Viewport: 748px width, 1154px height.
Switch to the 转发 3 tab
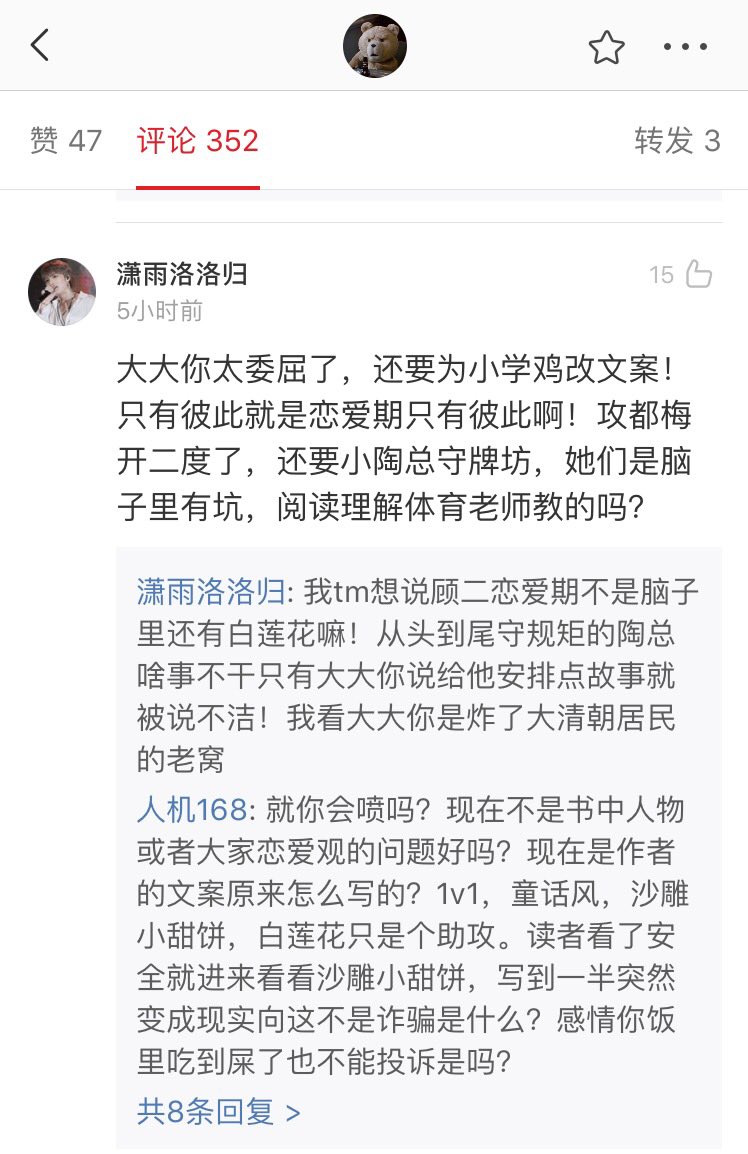pyautogui.click(x=677, y=141)
